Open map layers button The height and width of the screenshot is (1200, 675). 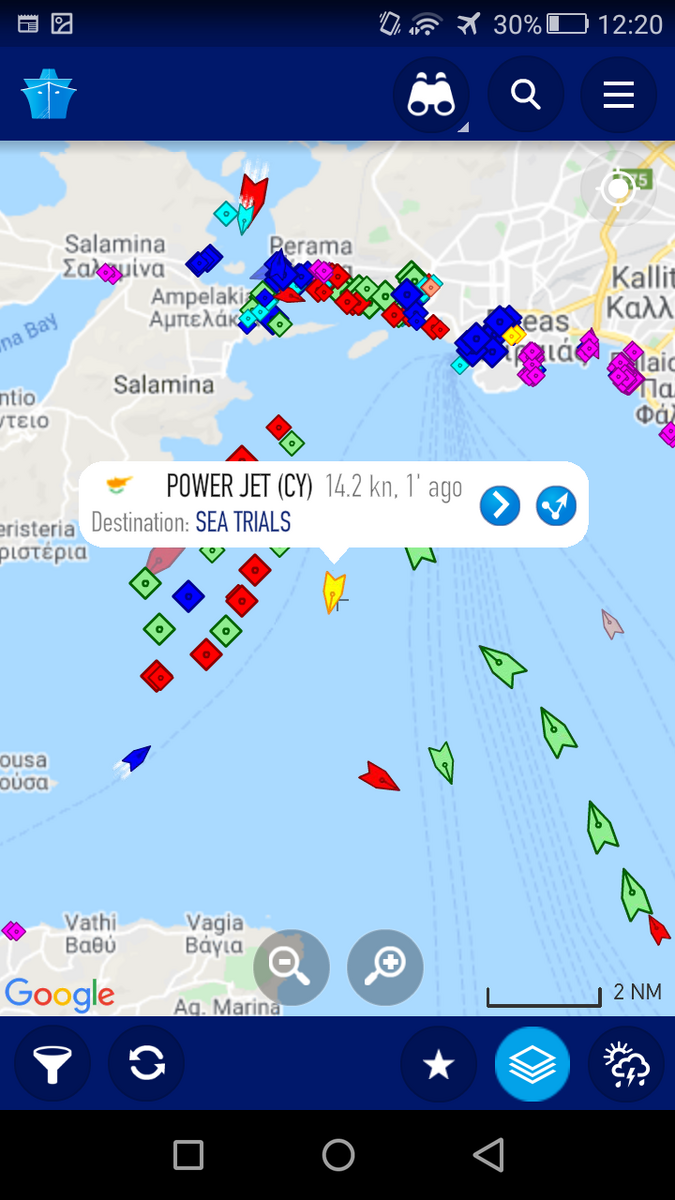[532, 1064]
